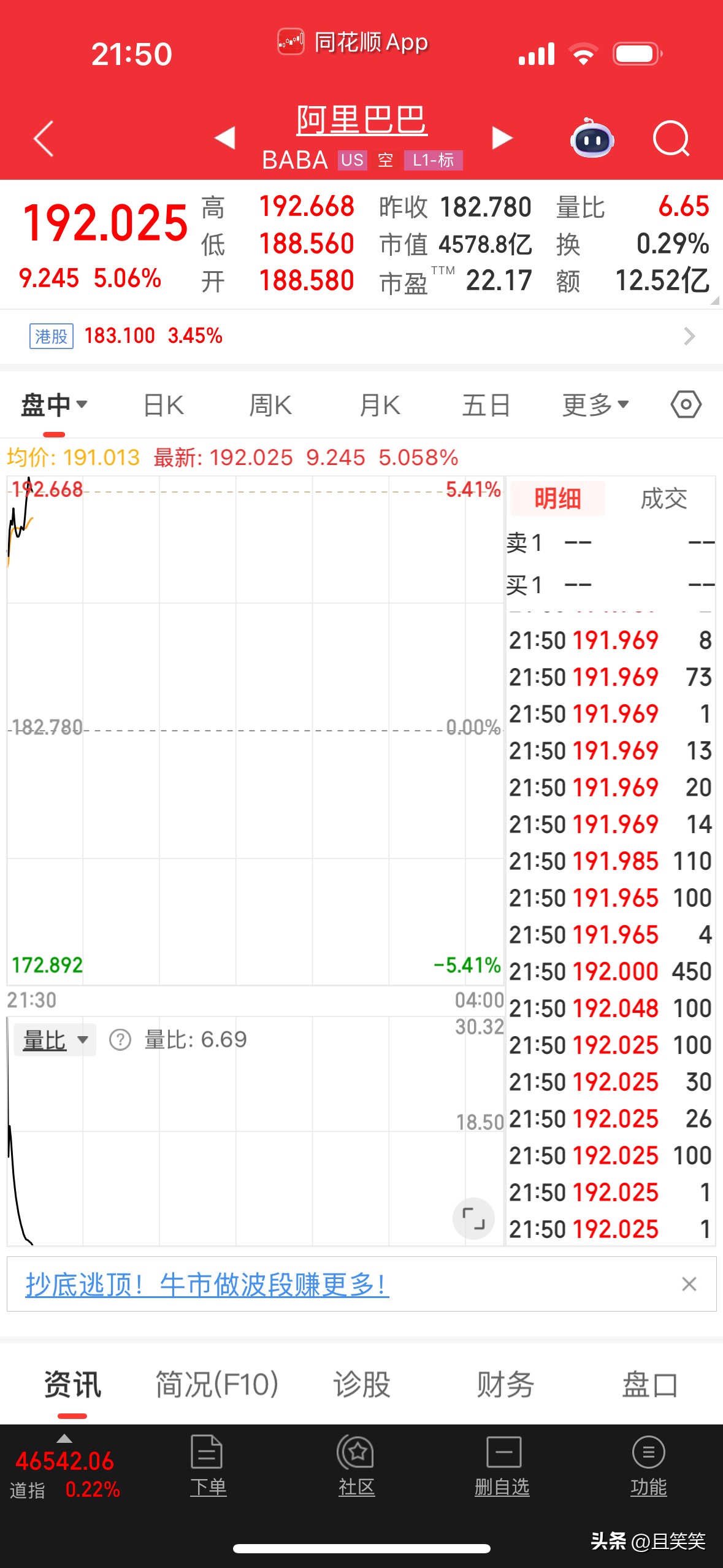The width and height of the screenshot is (723, 1568).
Task: Open the 港股 Hong Kong quote row
Action: tap(361, 336)
